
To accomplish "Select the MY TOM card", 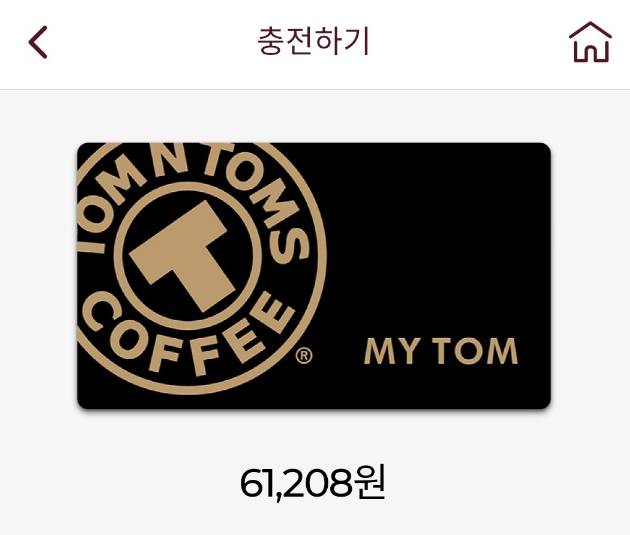I will (314, 275).
